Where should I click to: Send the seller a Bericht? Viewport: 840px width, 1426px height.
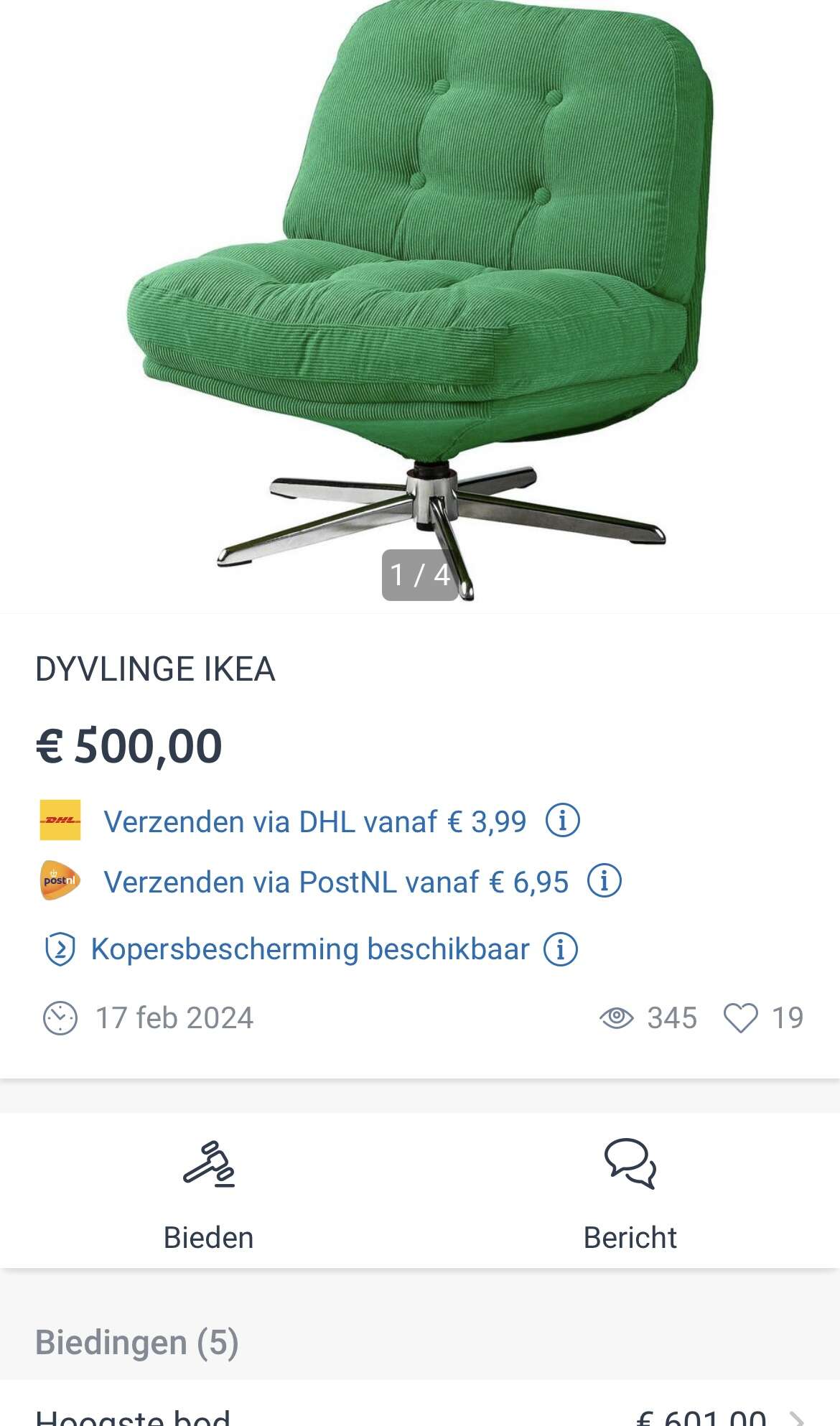tap(630, 1192)
